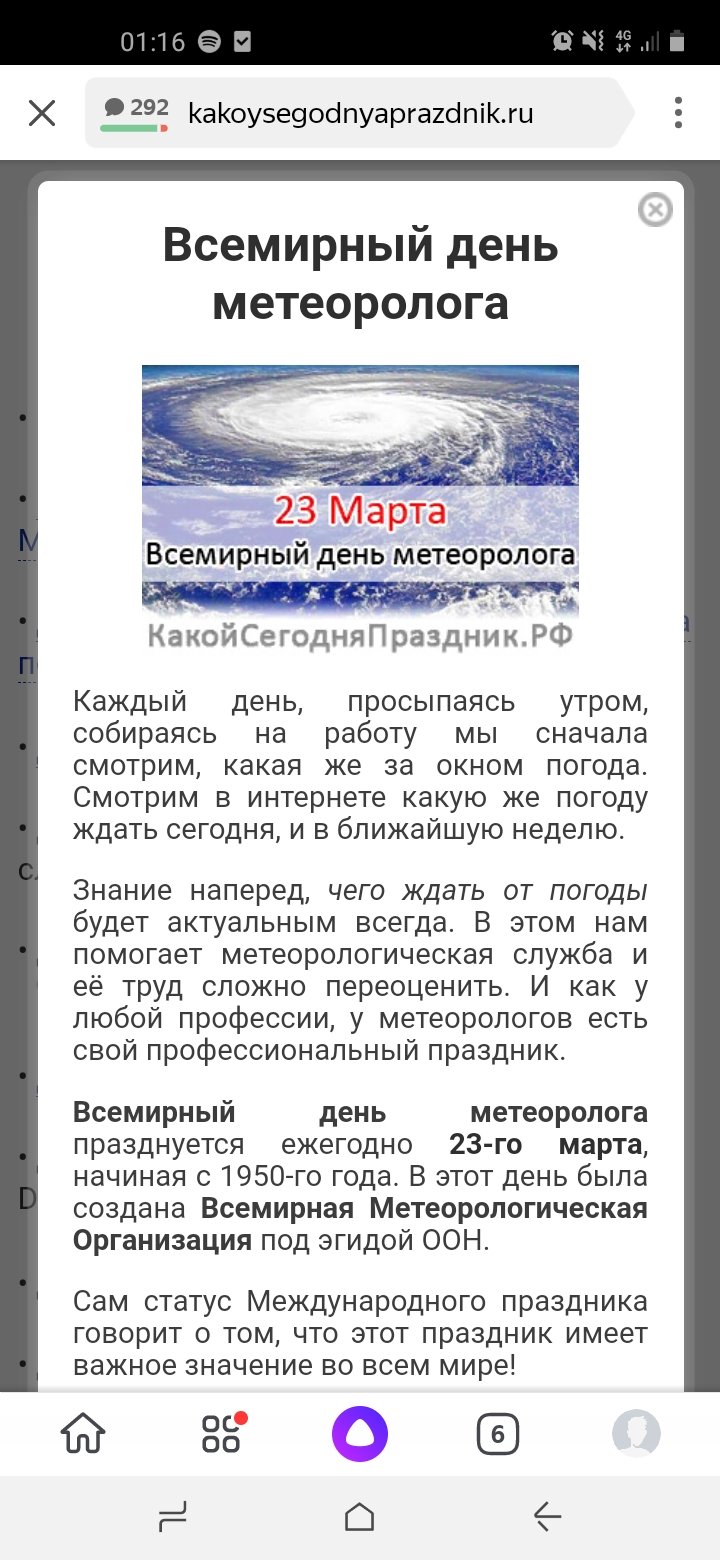Open the user profile avatar
The image size is (720, 1560).
pyautogui.click(x=636, y=1434)
